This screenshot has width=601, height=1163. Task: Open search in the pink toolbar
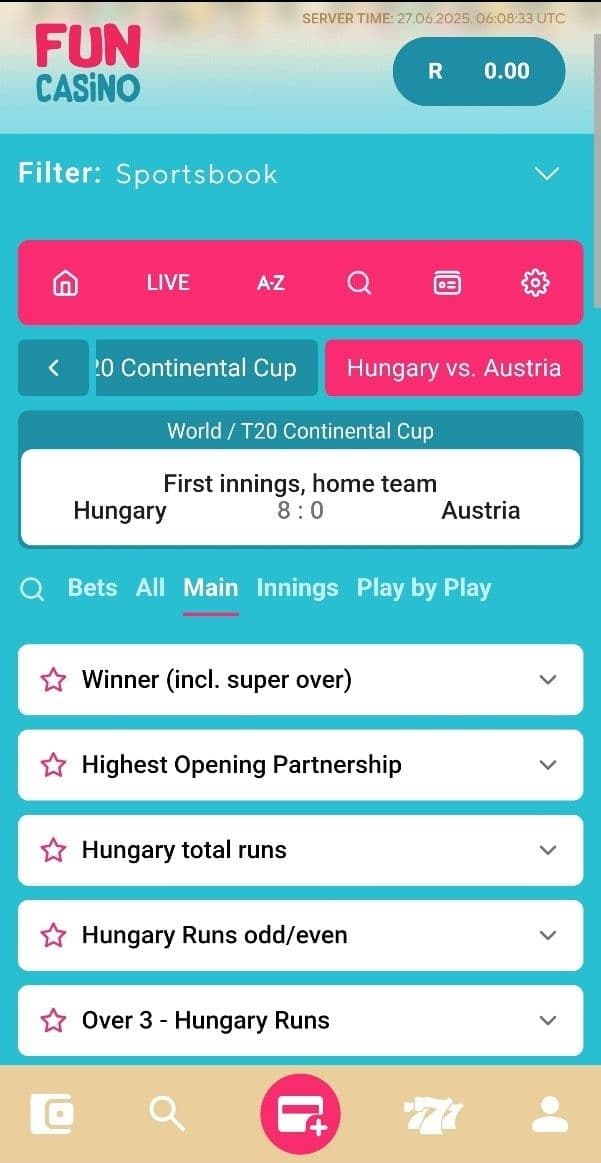[x=359, y=283]
